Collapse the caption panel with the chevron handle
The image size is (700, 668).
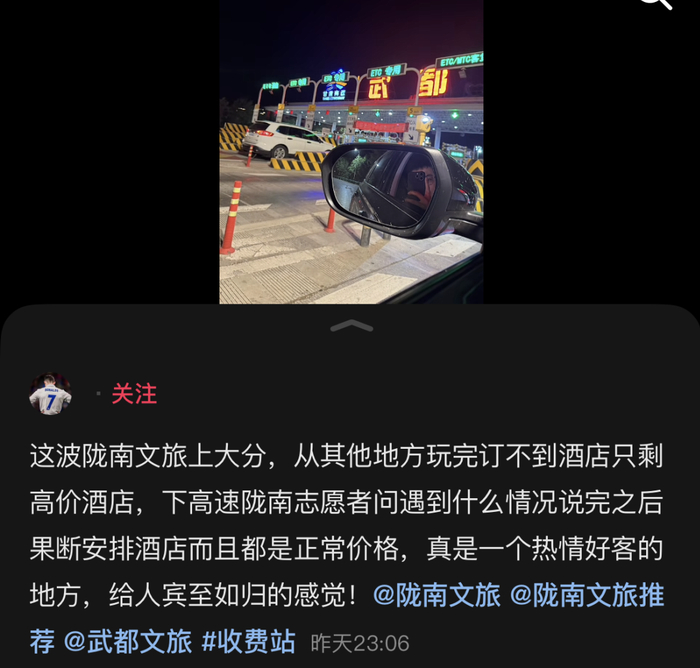351,326
